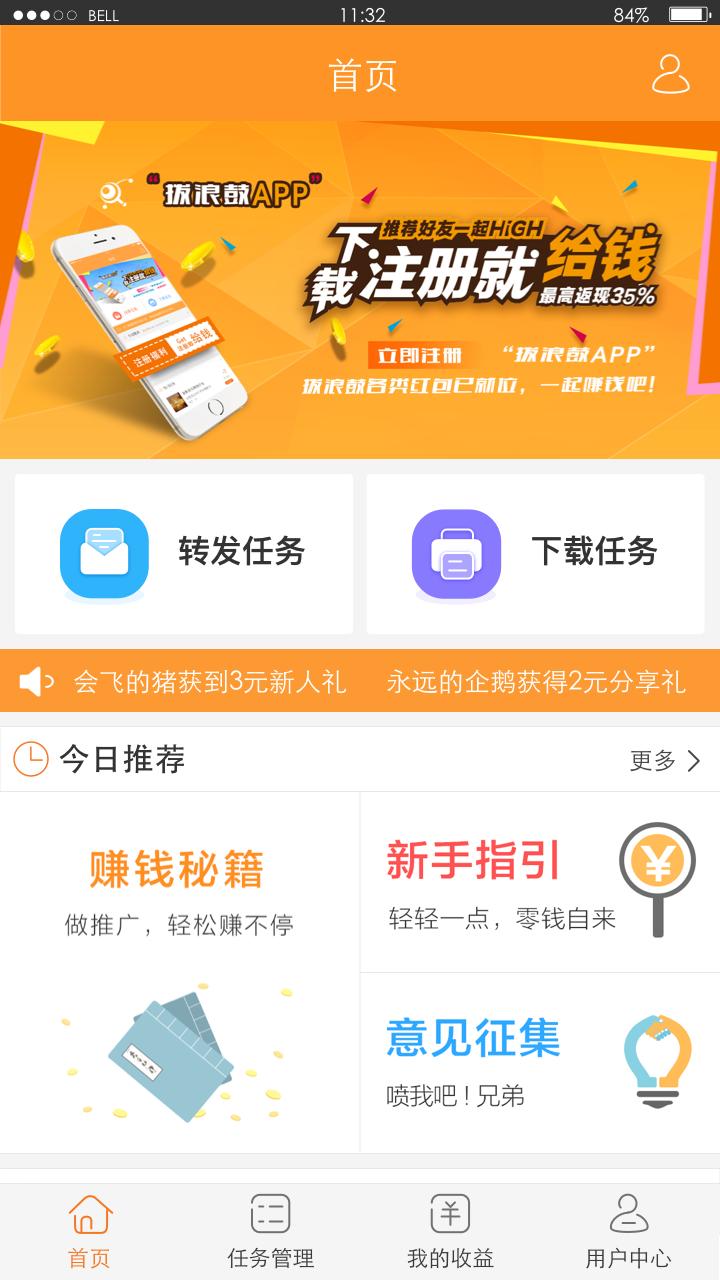Open 用户中心 via the person icon
720x1280 pixels.
(629, 1213)
